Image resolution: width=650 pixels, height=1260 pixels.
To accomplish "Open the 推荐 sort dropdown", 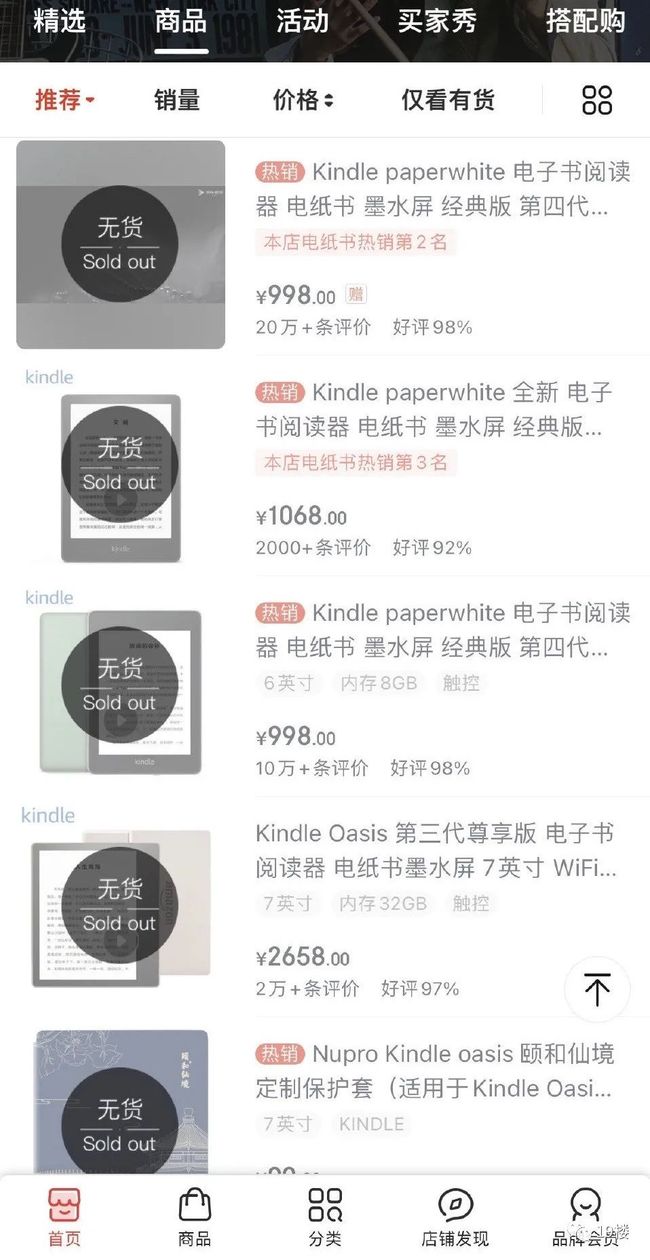I will click(65, 100).
